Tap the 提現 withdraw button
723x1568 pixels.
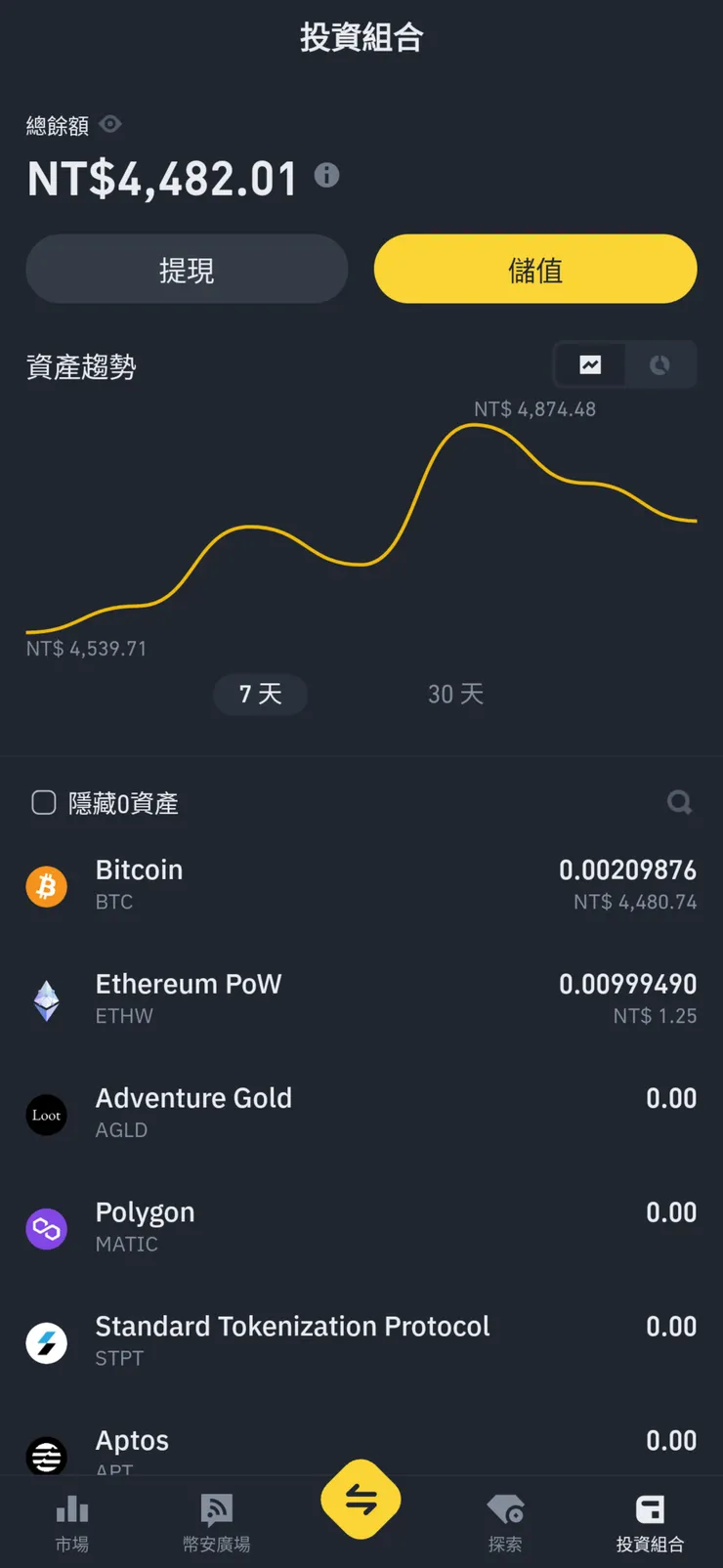(187, 269)
